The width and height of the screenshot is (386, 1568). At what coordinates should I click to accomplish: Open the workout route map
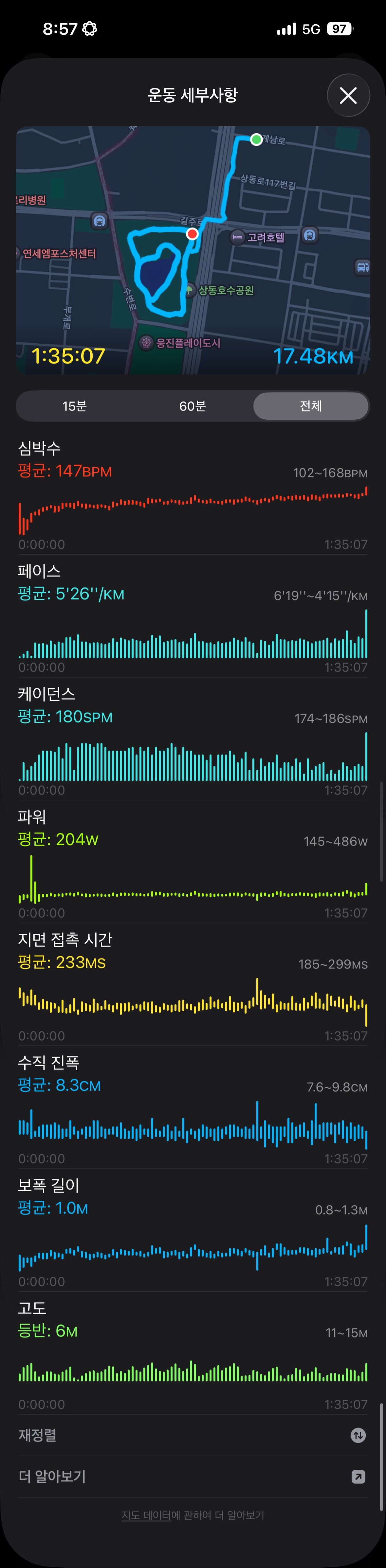point(193,250)
